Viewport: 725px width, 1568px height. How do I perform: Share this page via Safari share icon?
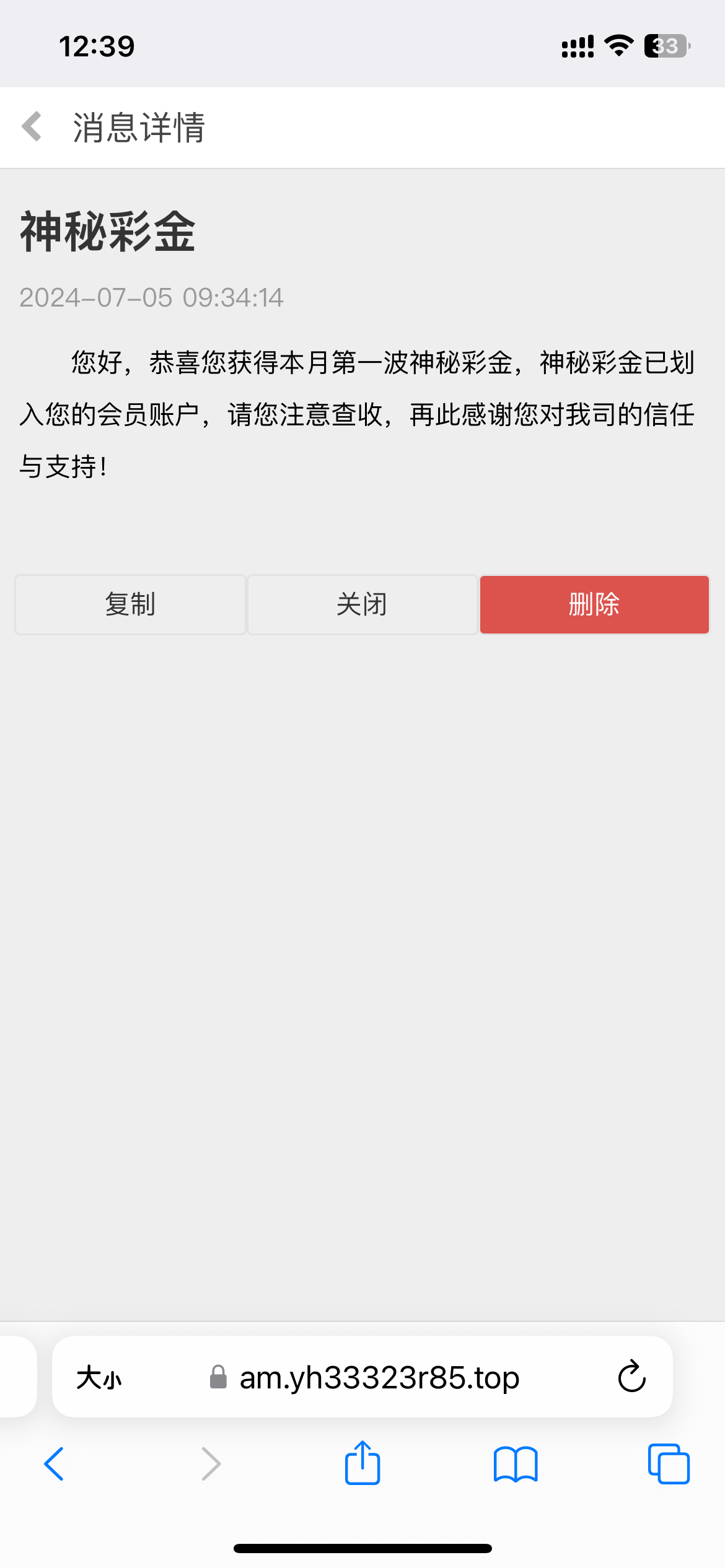[x=362, y=1463]
